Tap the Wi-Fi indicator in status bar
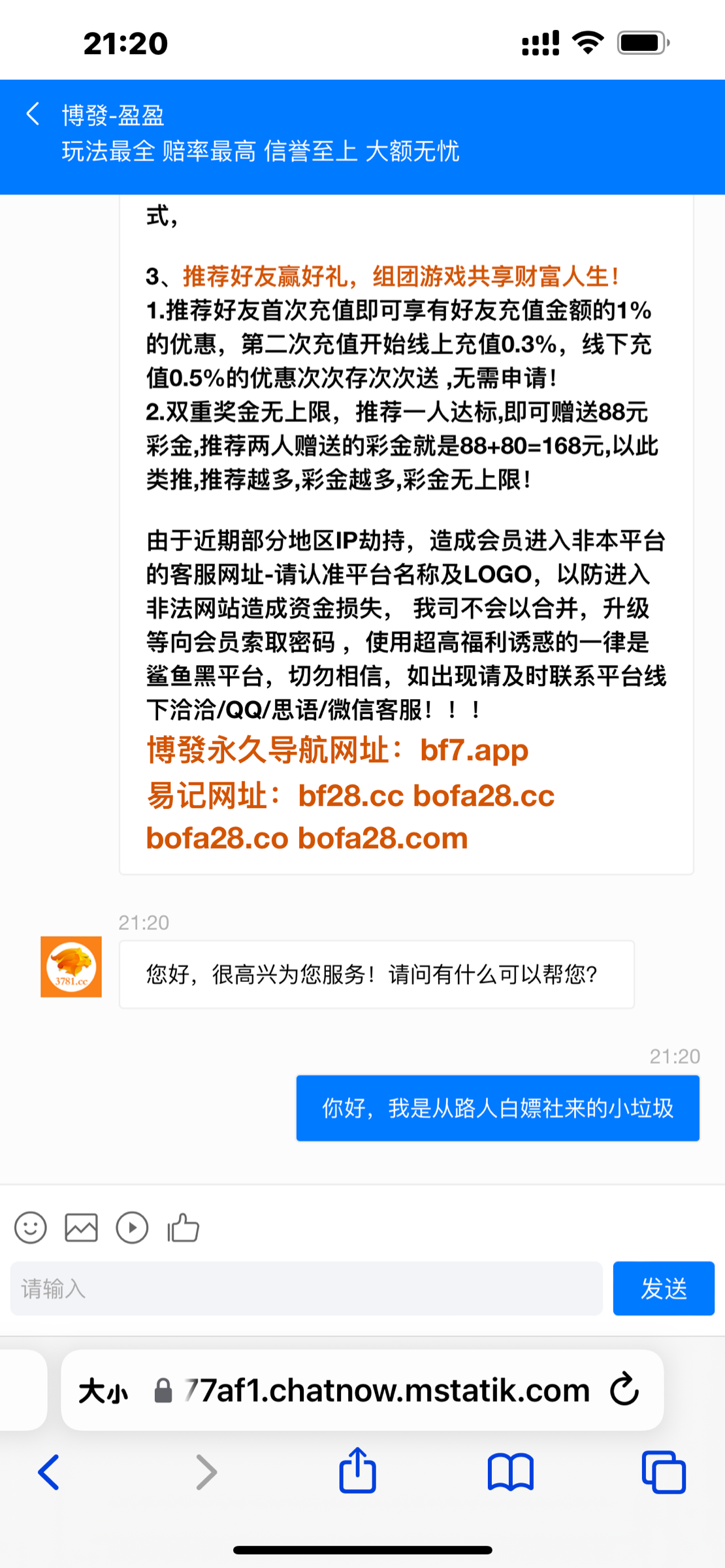The height and width of the screenshot is (1568, 725). (x=587, y=41)
